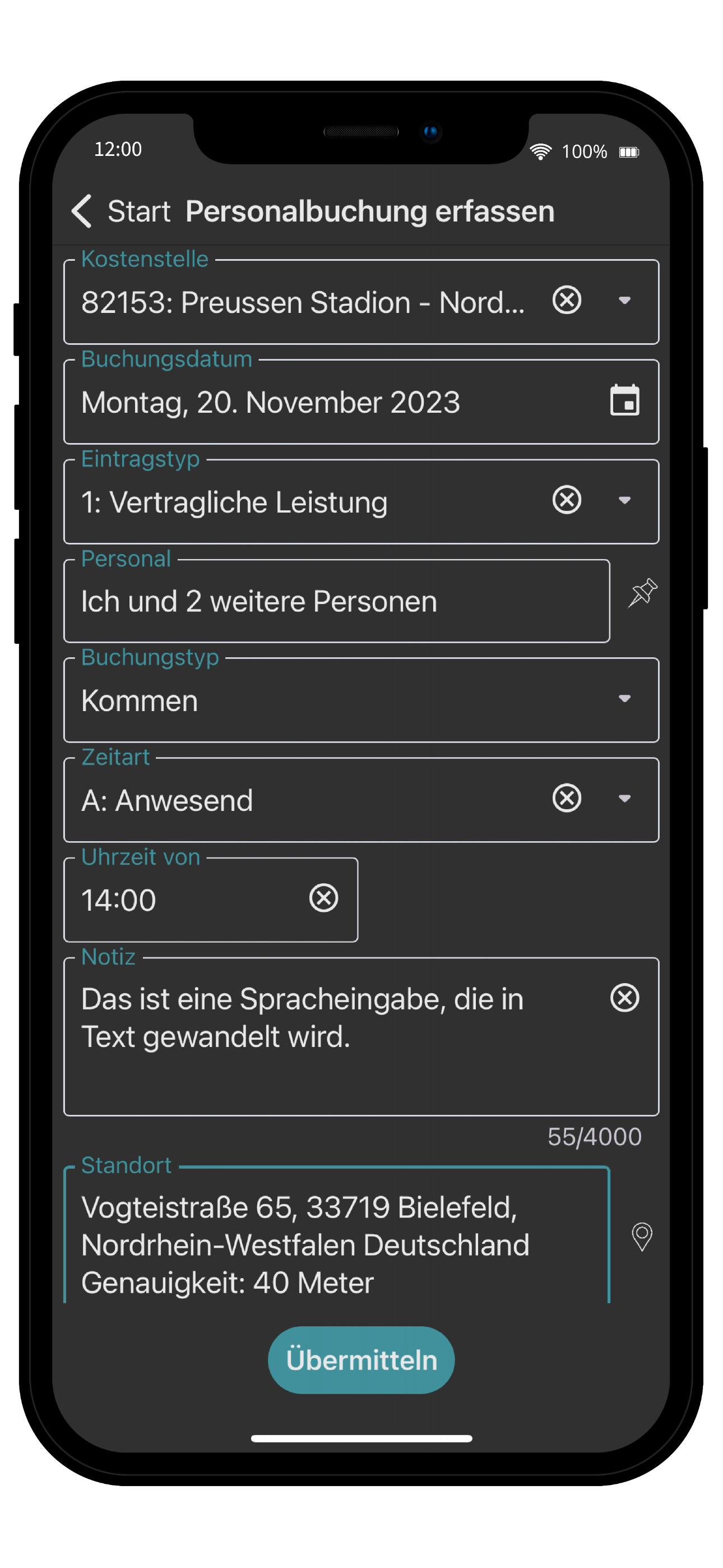Expand the Kostenstelle dropdown
723x1568 pixels.
tap(624, 301)
